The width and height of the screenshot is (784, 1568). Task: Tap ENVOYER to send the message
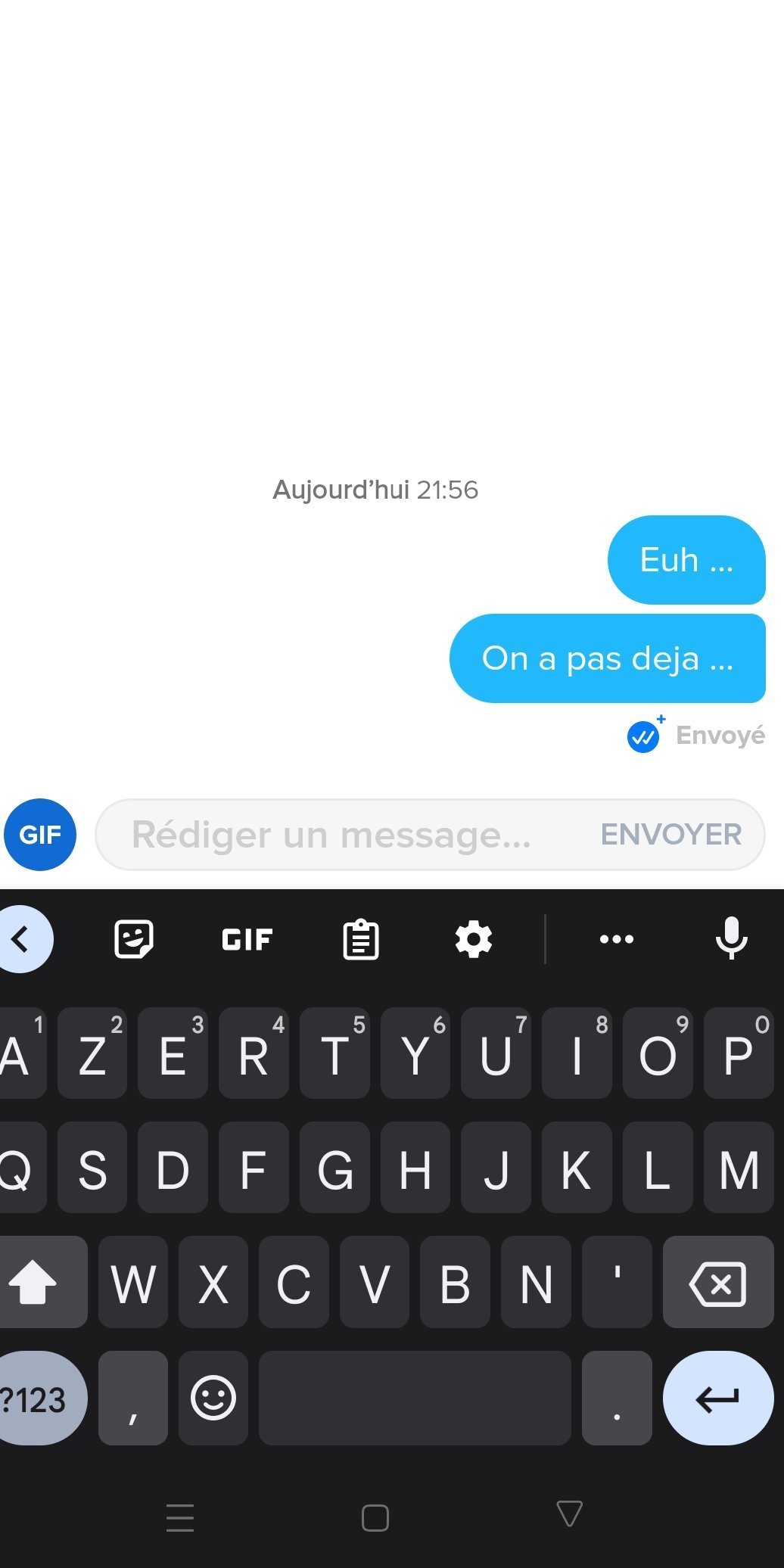tap(671, 835)
